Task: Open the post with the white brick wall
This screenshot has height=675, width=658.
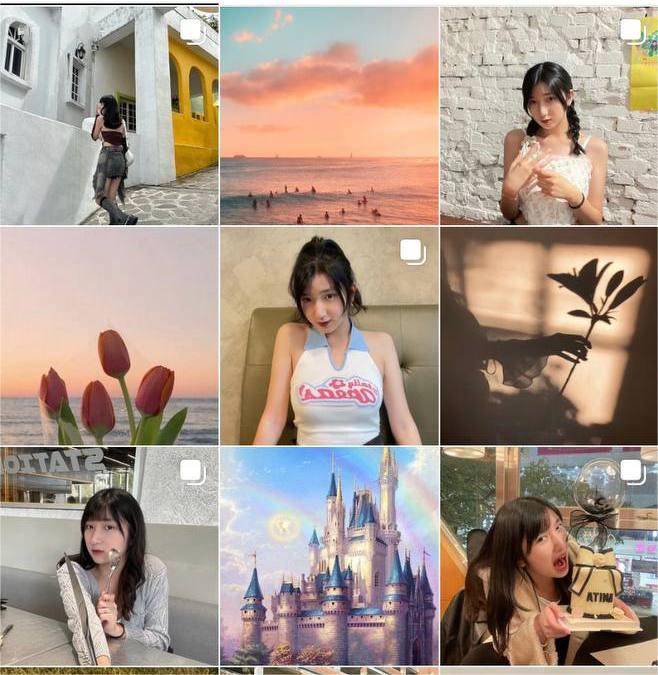Action: (x=548, y=115)
